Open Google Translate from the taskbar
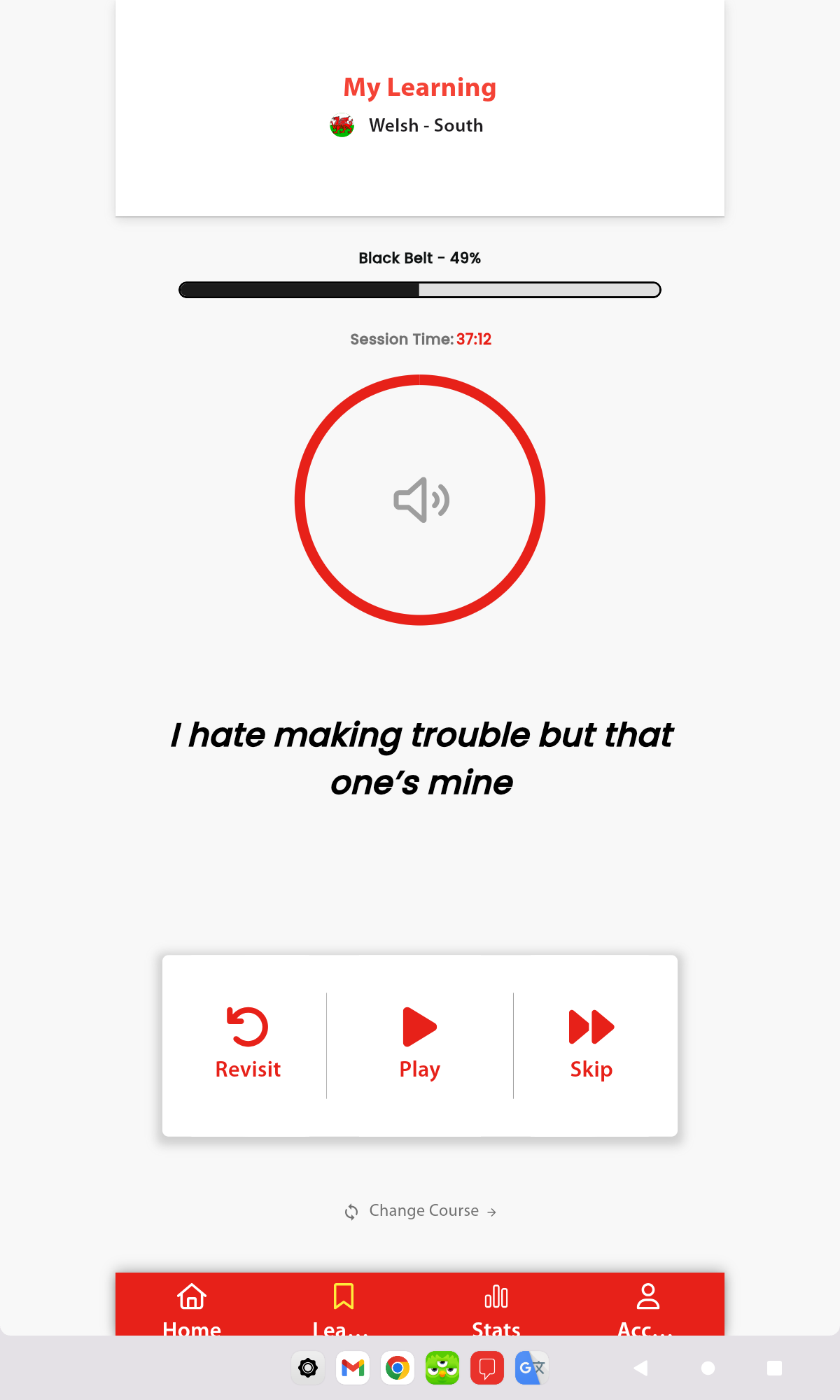The image size is (840, 1400). 532,1368
